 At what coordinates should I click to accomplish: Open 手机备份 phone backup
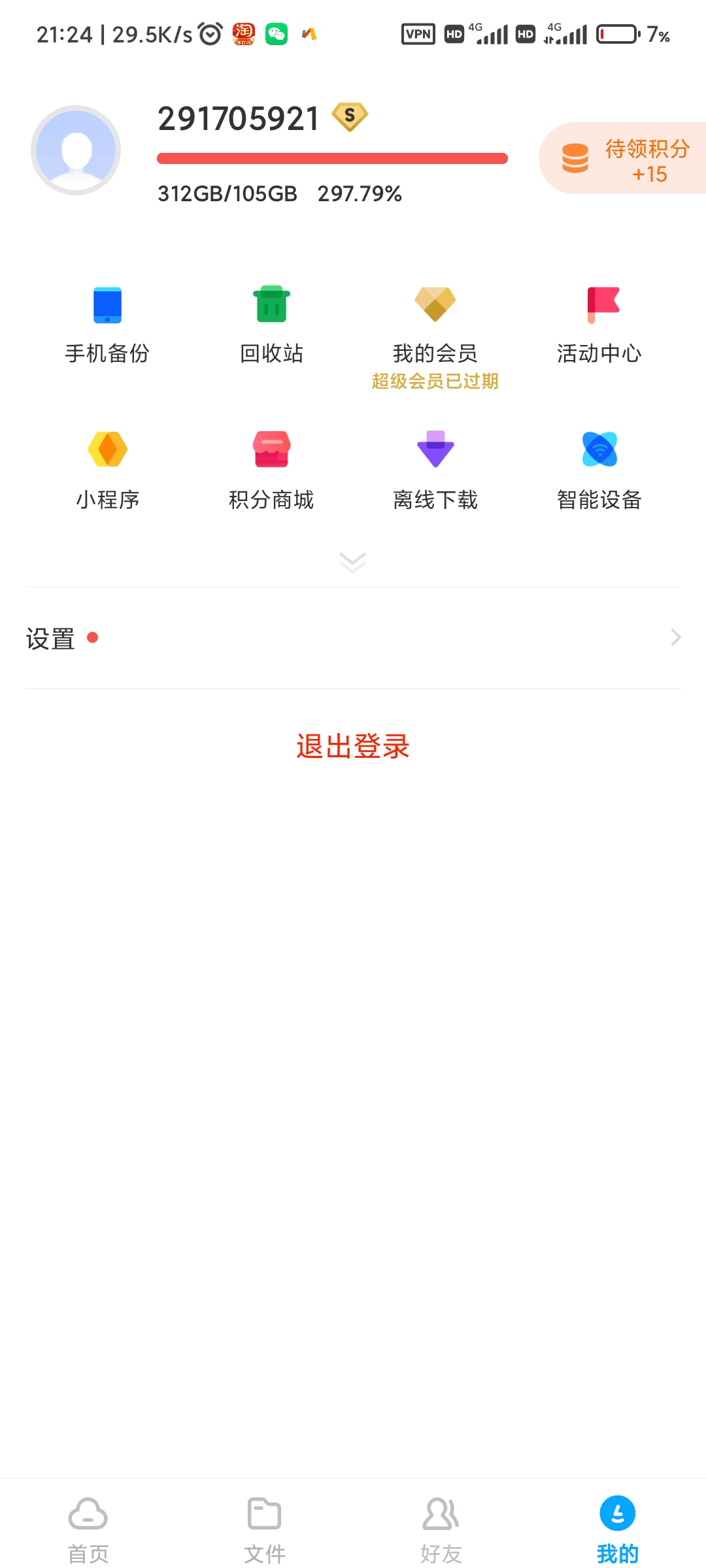click(107, 325)
